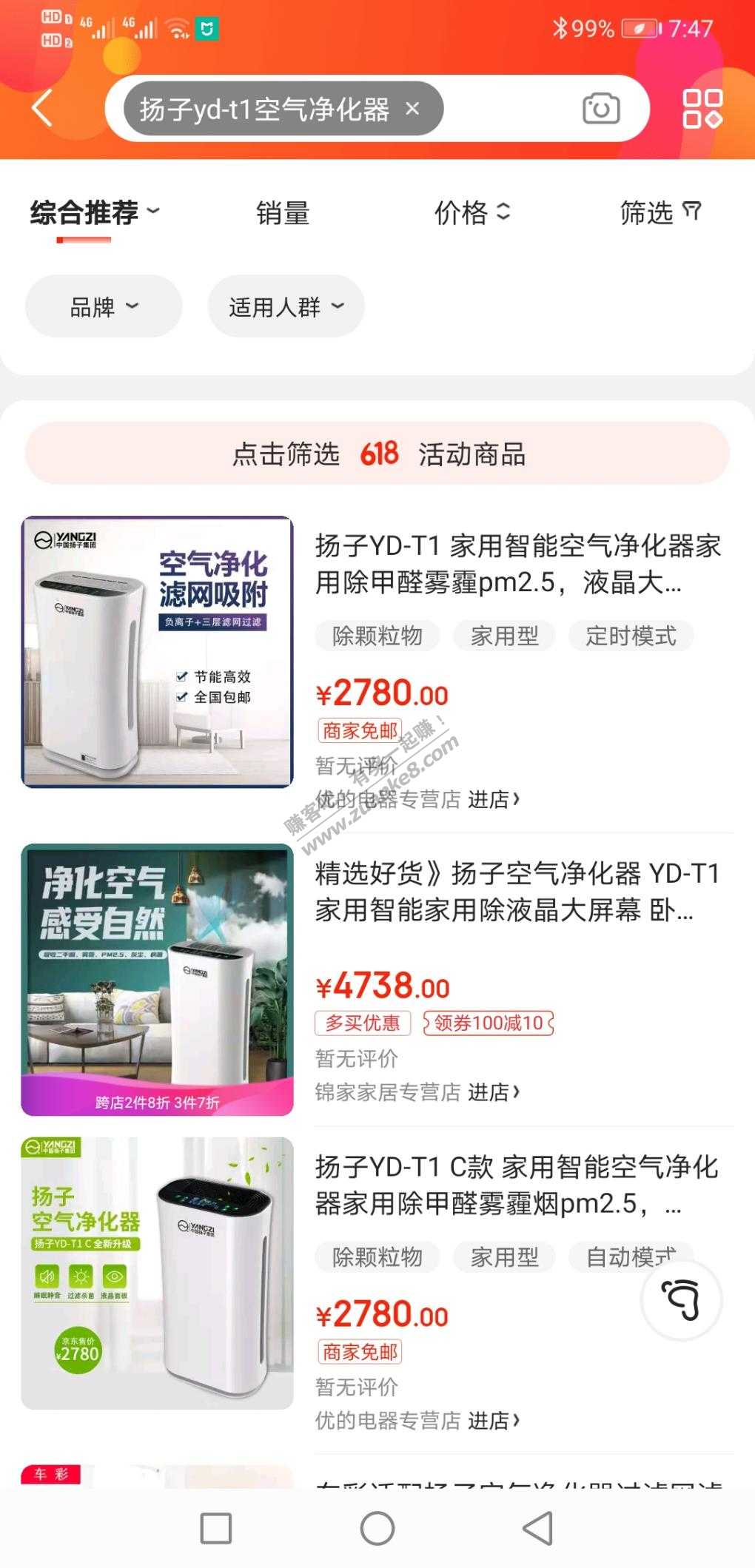Switch the results layout to grid view
The height and width of the screenshot is (1568, 755).
tap(702, 109)
